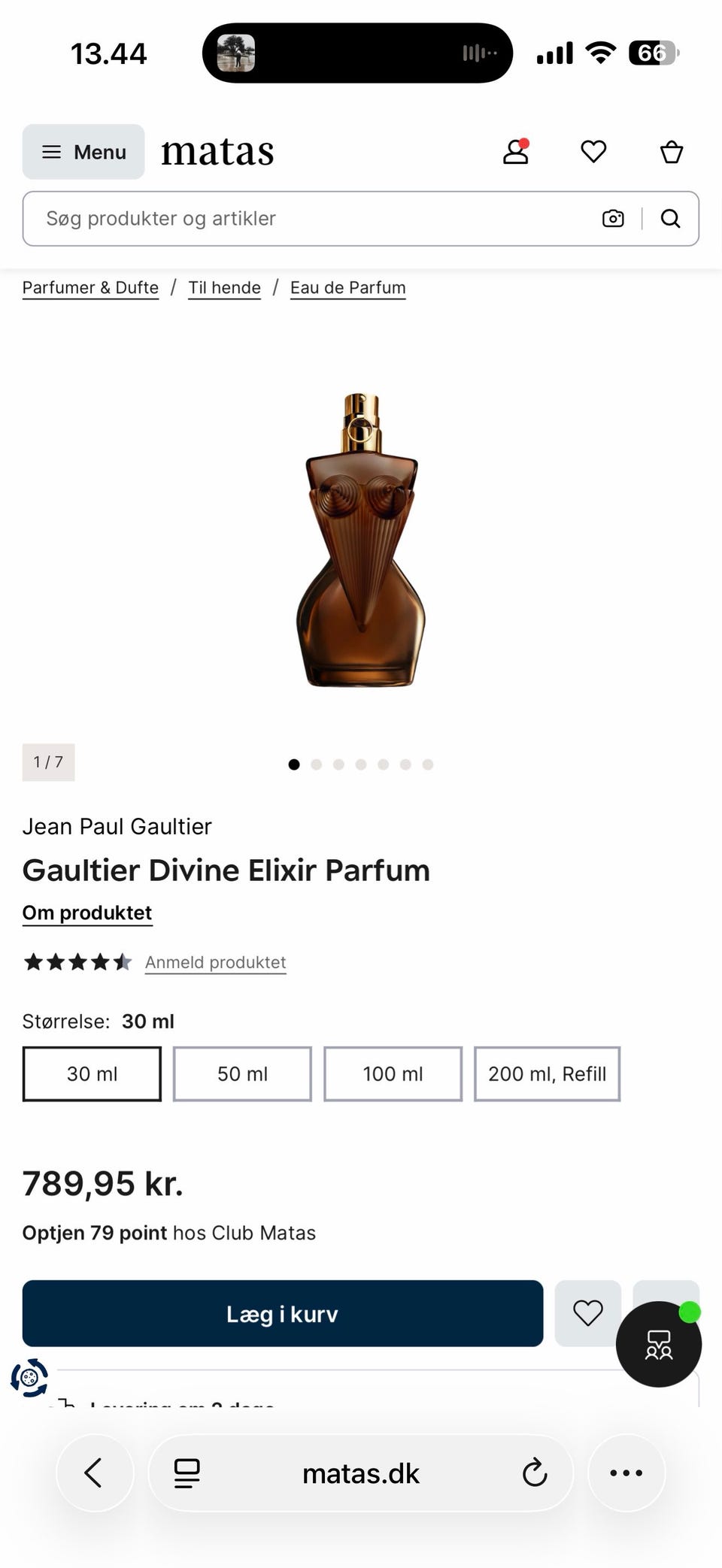Screen dimensions: 722x1568
Task: Choose the 200 ml Refill option
Action: (547, 1073)
